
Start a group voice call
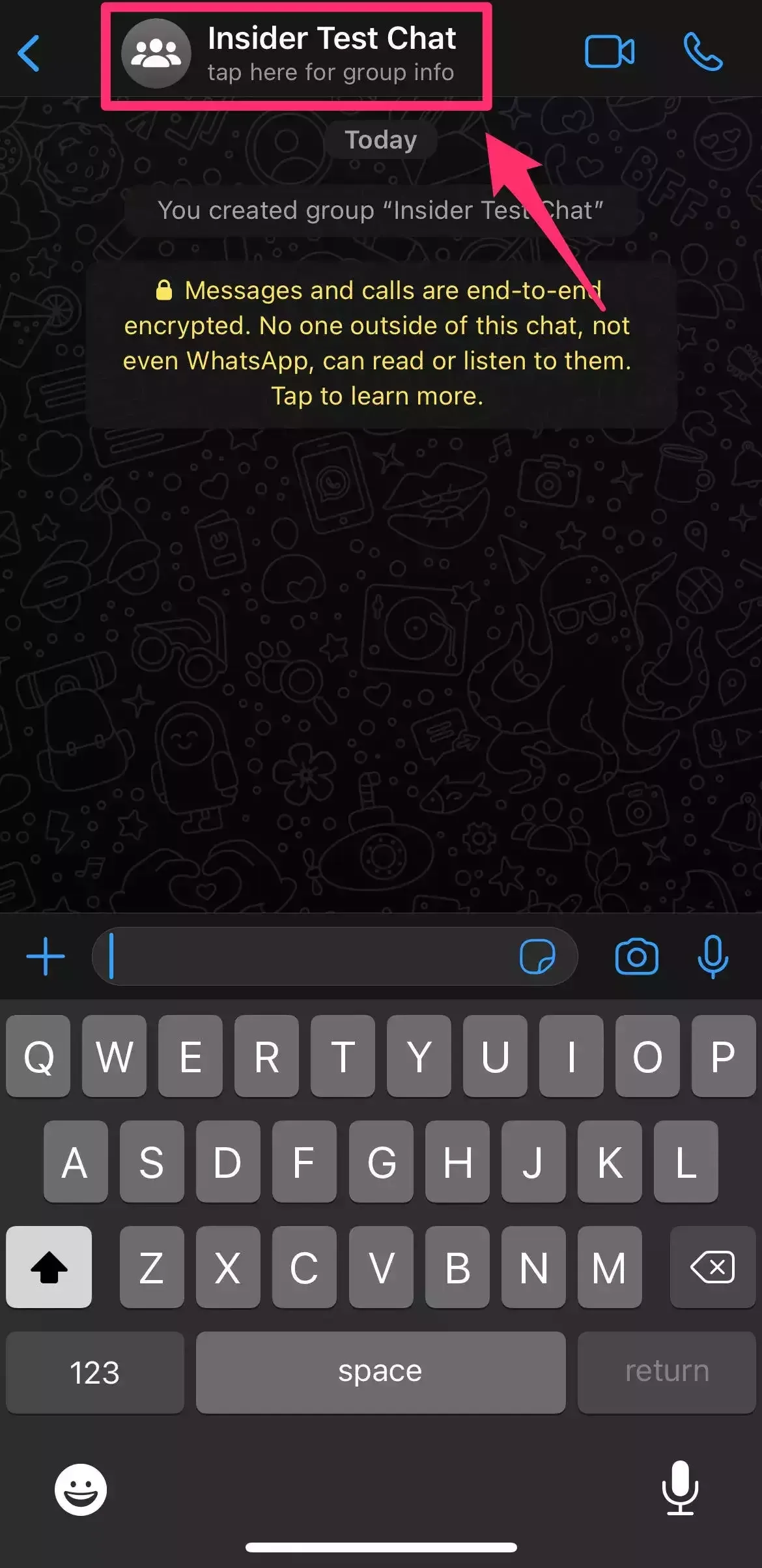point(703,52)
